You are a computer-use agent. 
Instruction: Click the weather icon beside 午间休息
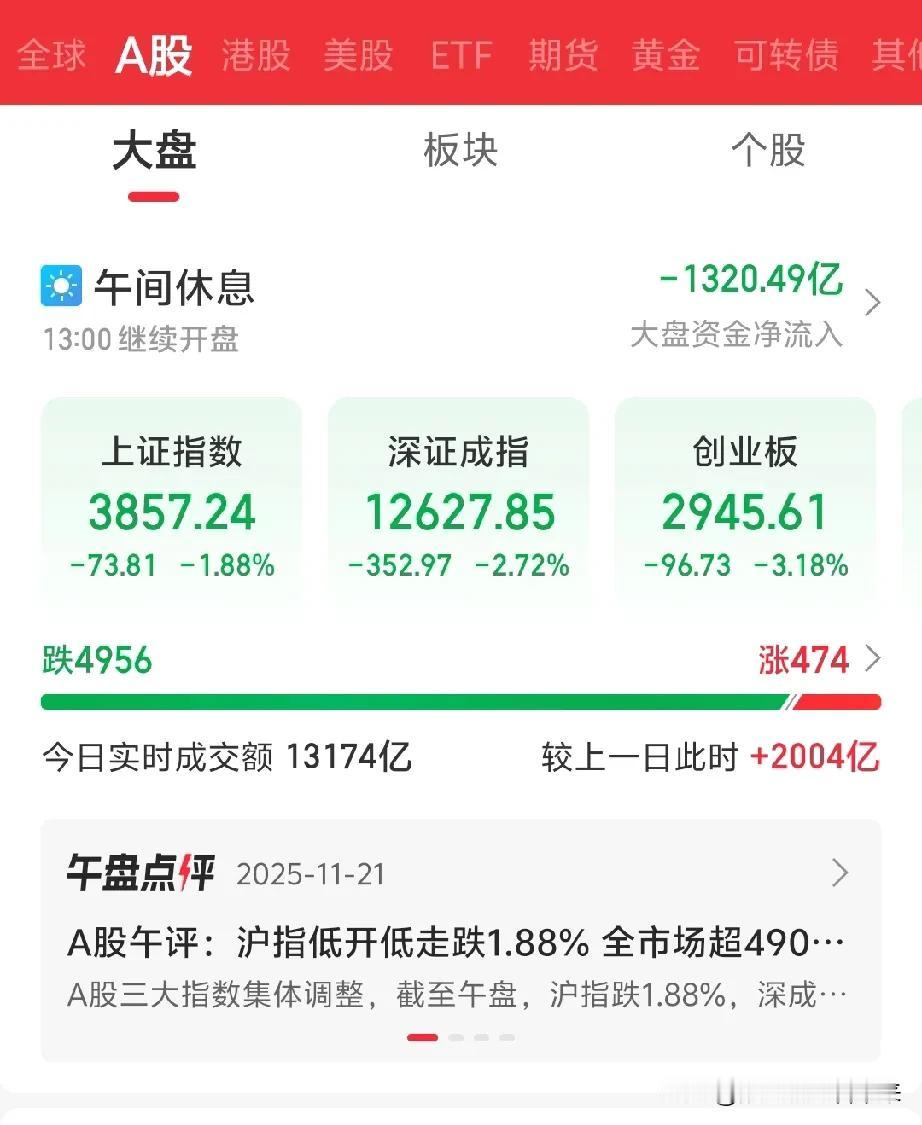(x=61, y=287)
